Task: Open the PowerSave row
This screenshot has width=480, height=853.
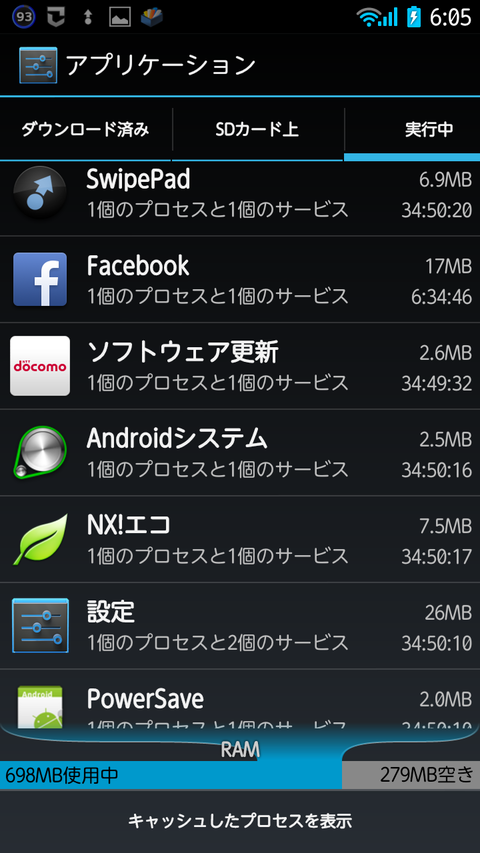Action: click(x=240, y=699)
